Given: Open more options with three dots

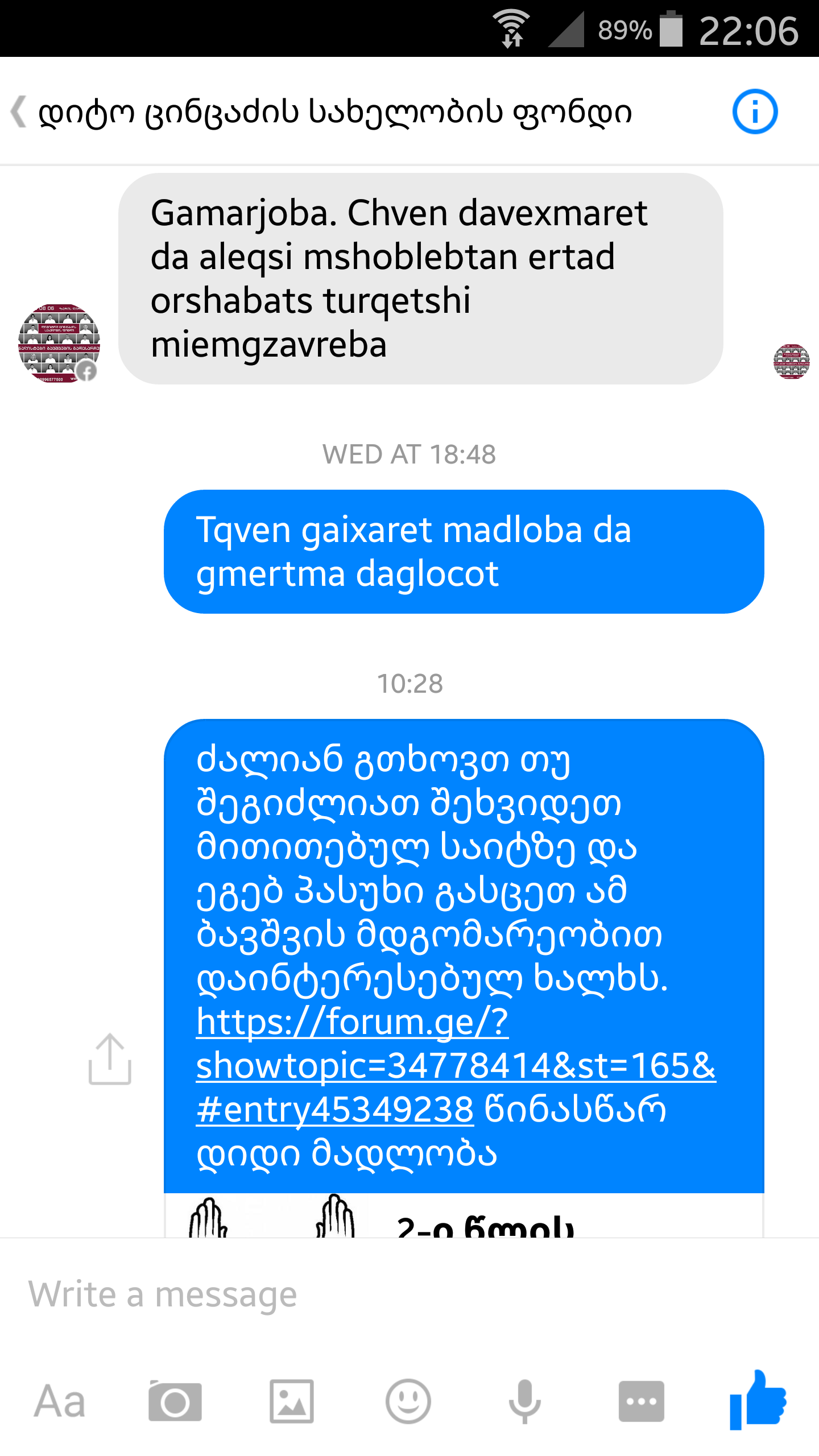Looking at the screenshot, I should [x=641, y=1401].
